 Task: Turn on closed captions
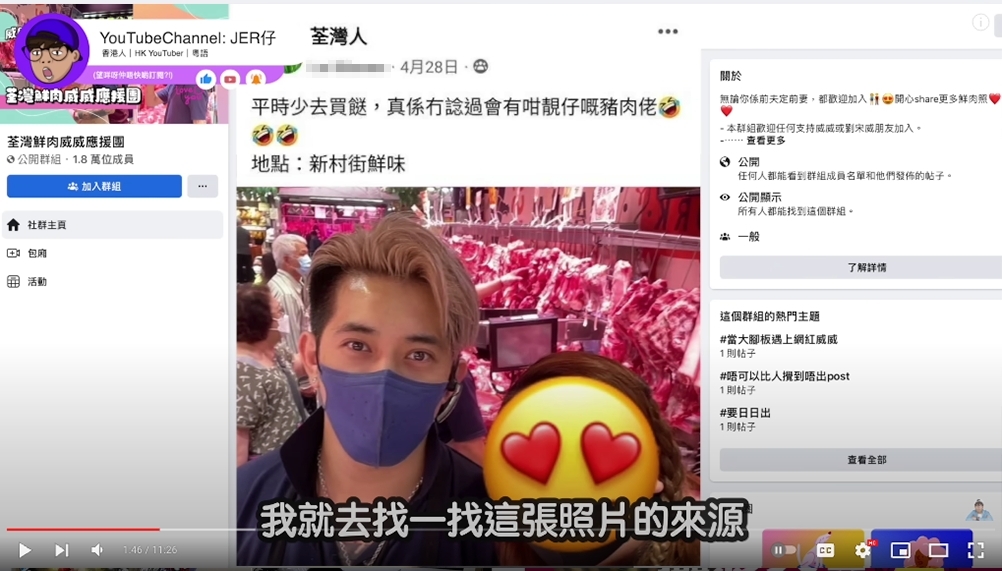[x=825, y=550]
